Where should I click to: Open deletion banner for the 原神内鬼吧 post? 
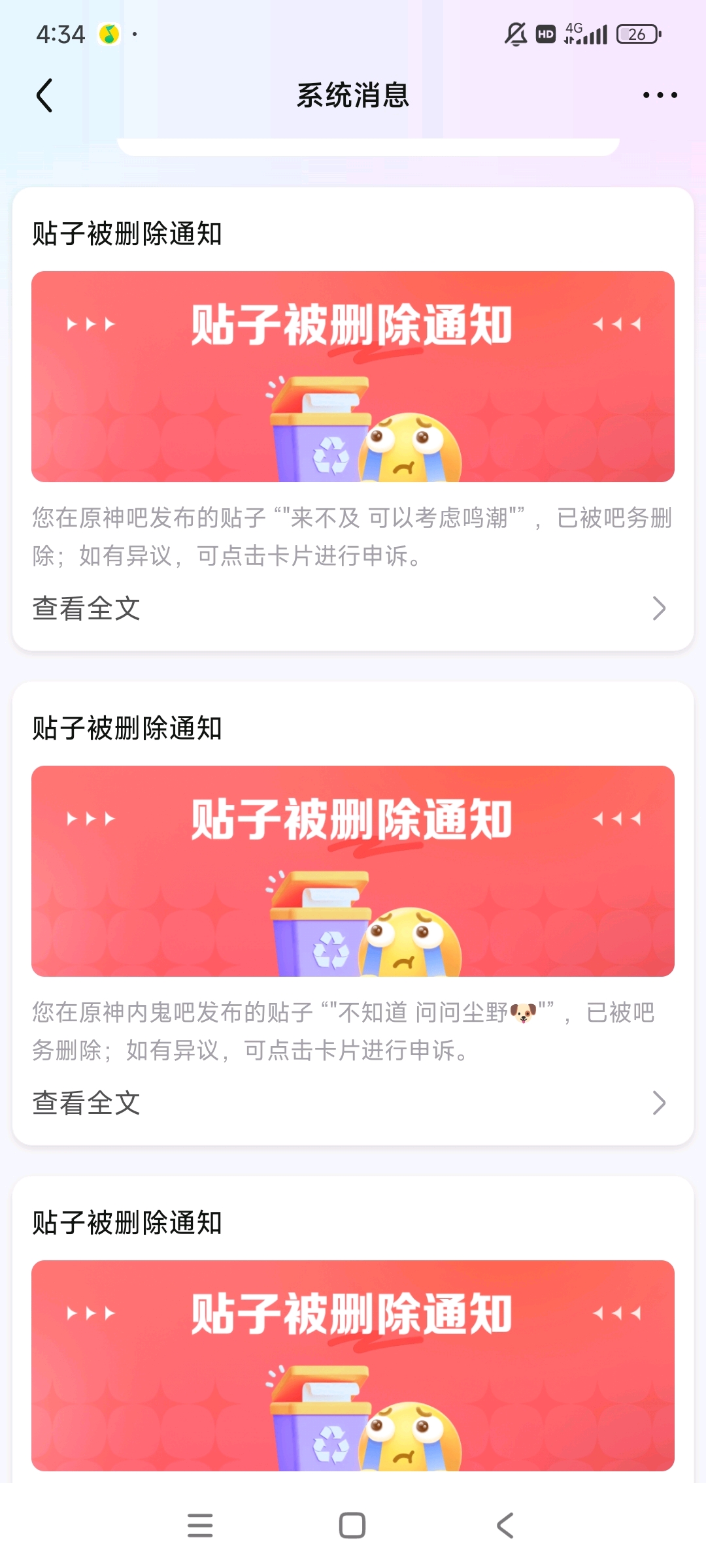point(353,871)
